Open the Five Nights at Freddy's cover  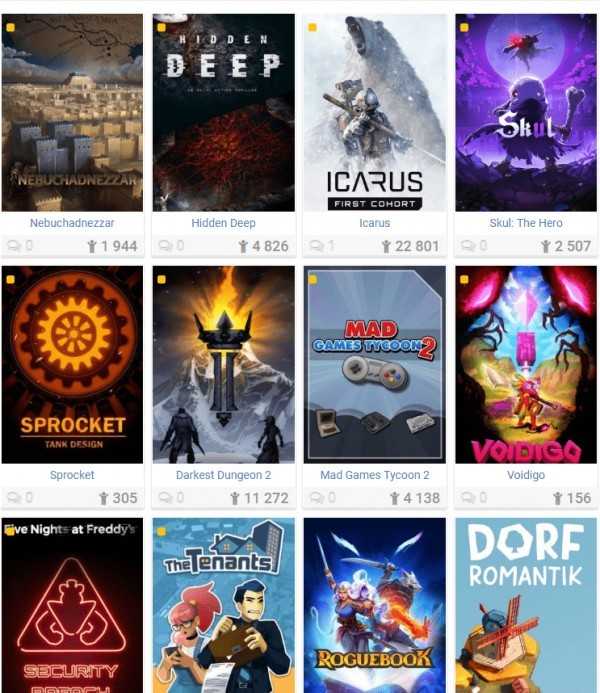[x=72, y=605]
